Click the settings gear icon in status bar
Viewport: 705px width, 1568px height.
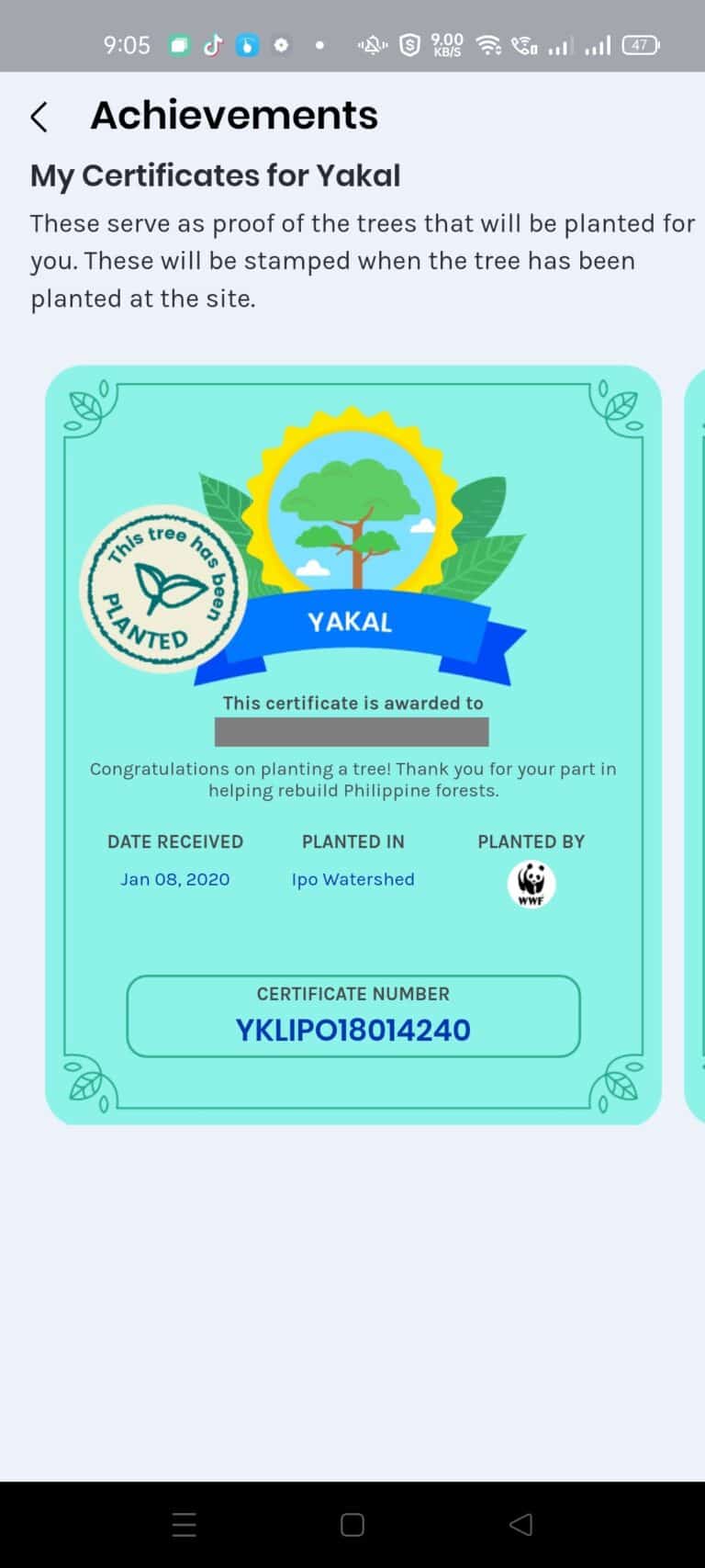(x=281, y=44)
